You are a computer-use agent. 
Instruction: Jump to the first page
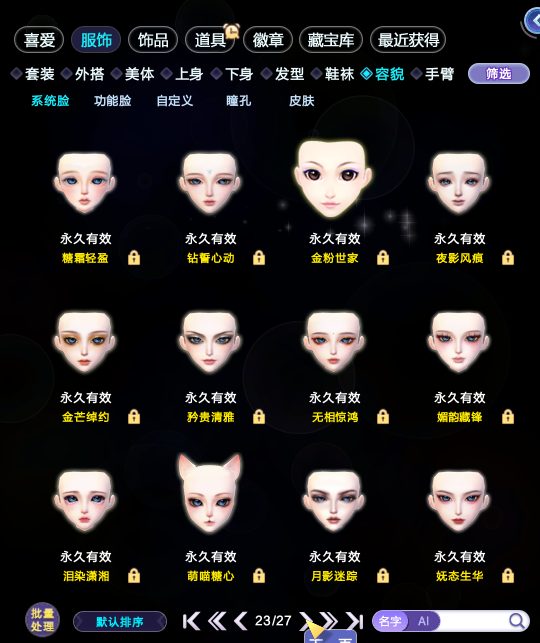pyautogui.click(x=191, y=621)
